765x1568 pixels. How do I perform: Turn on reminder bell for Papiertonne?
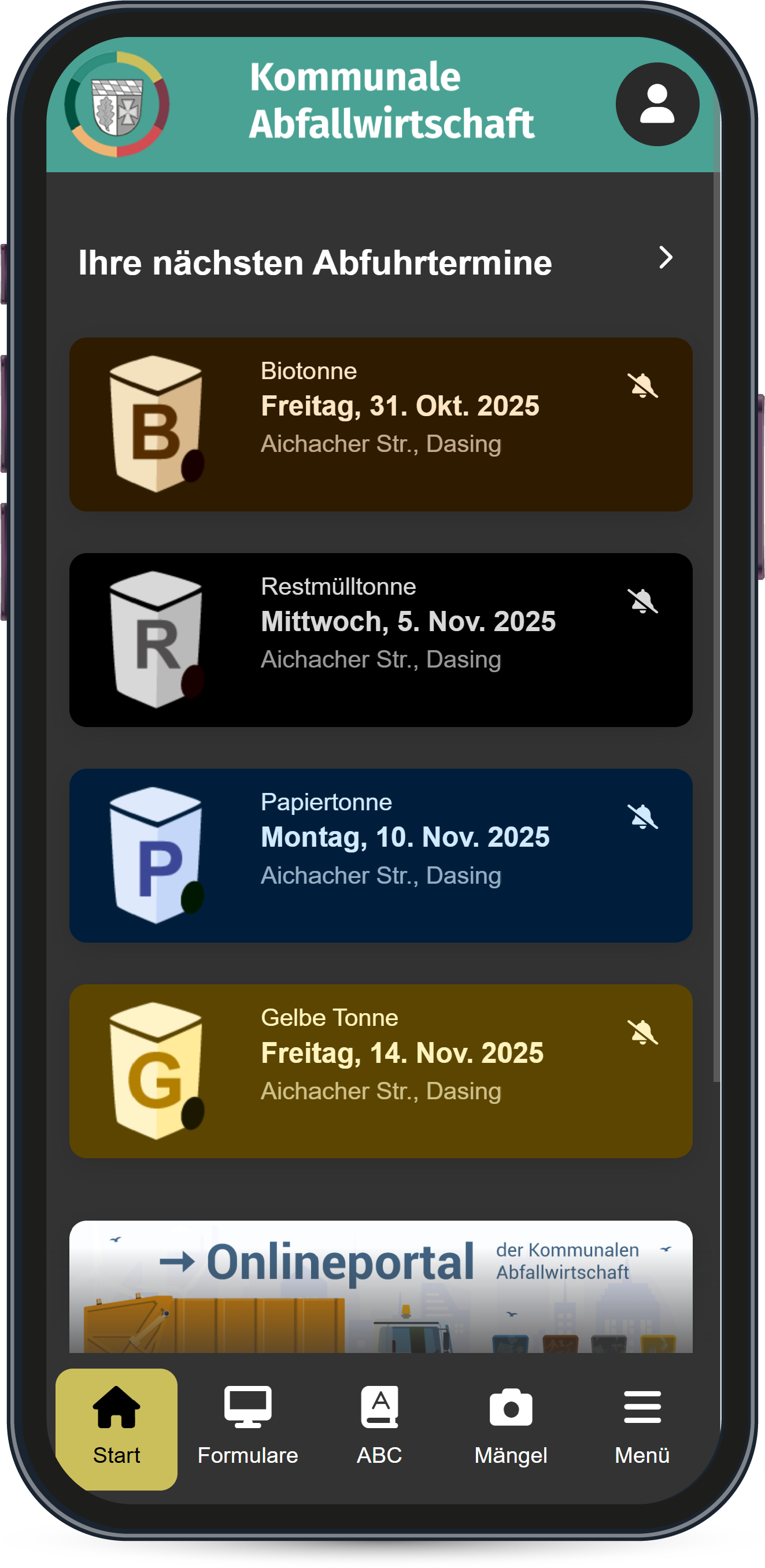[642, 817]
